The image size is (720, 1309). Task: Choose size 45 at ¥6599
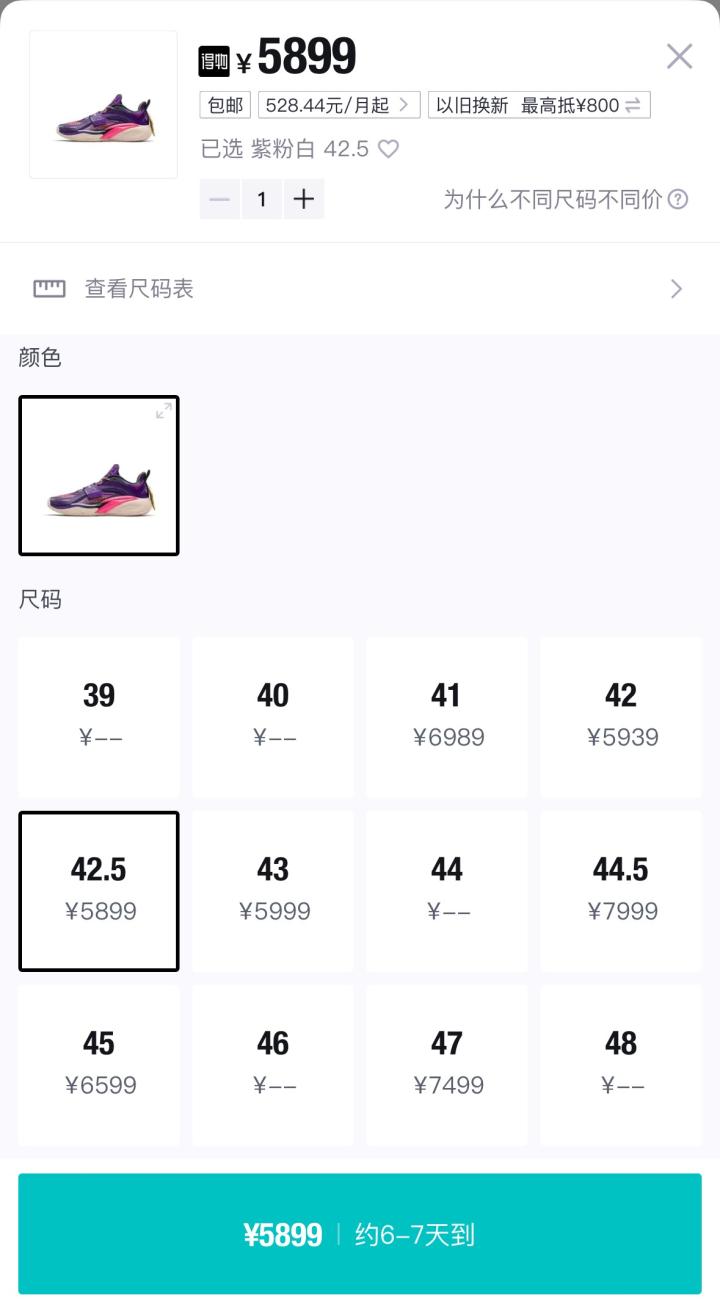coord(99,1065)
